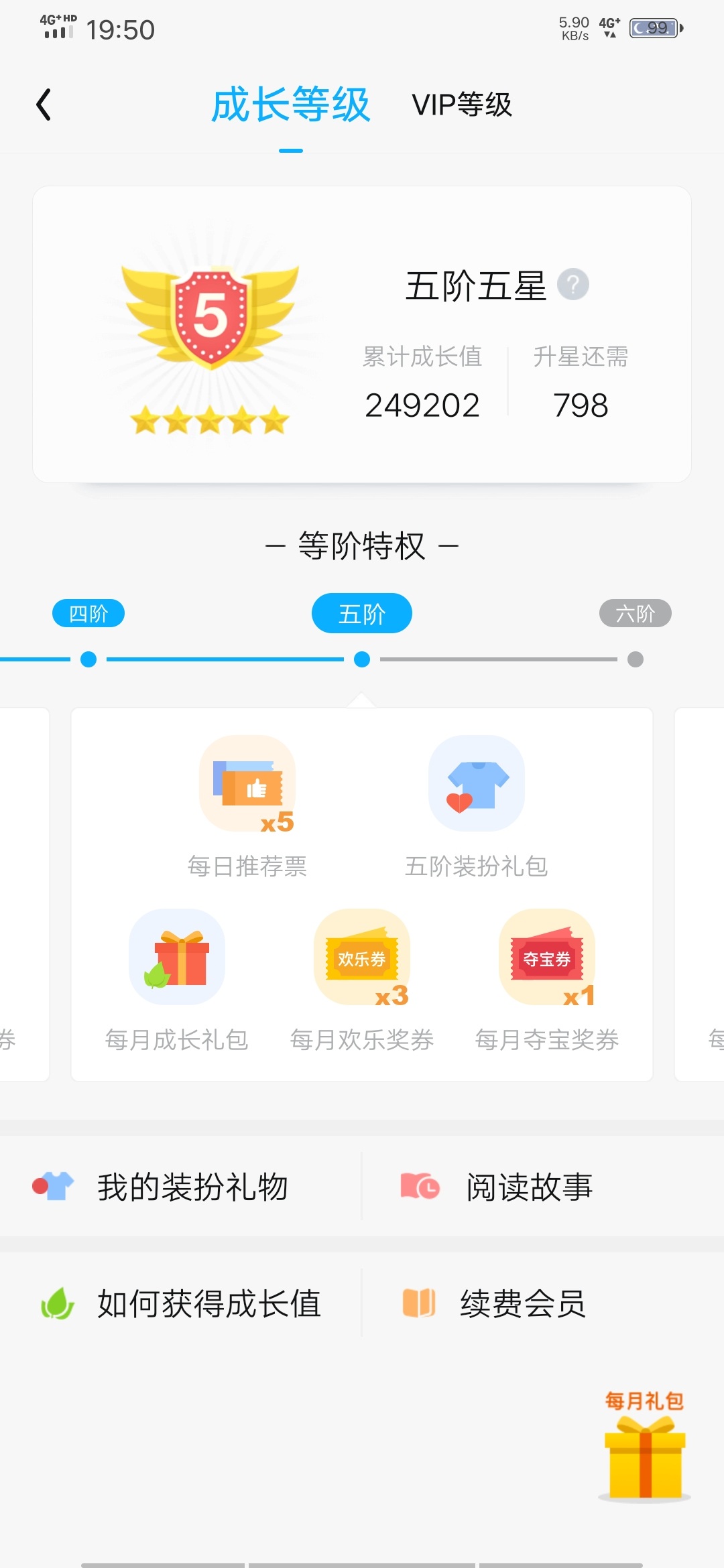Select the 五阶 tier chip
This screenshot has height=1568, width=724.
(362, 613)
